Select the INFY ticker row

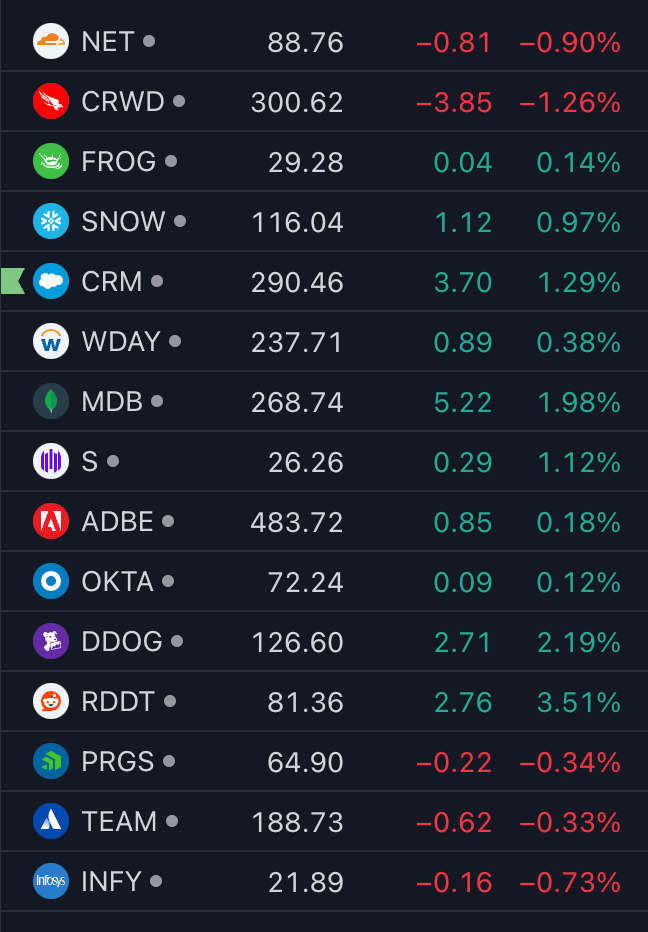(112, 882)
